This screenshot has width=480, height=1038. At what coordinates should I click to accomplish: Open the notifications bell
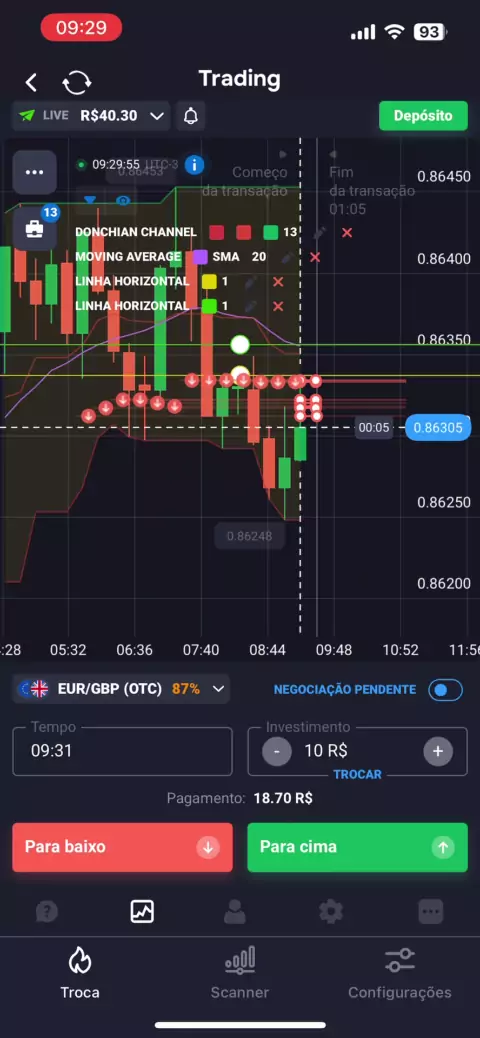(191, 116)
